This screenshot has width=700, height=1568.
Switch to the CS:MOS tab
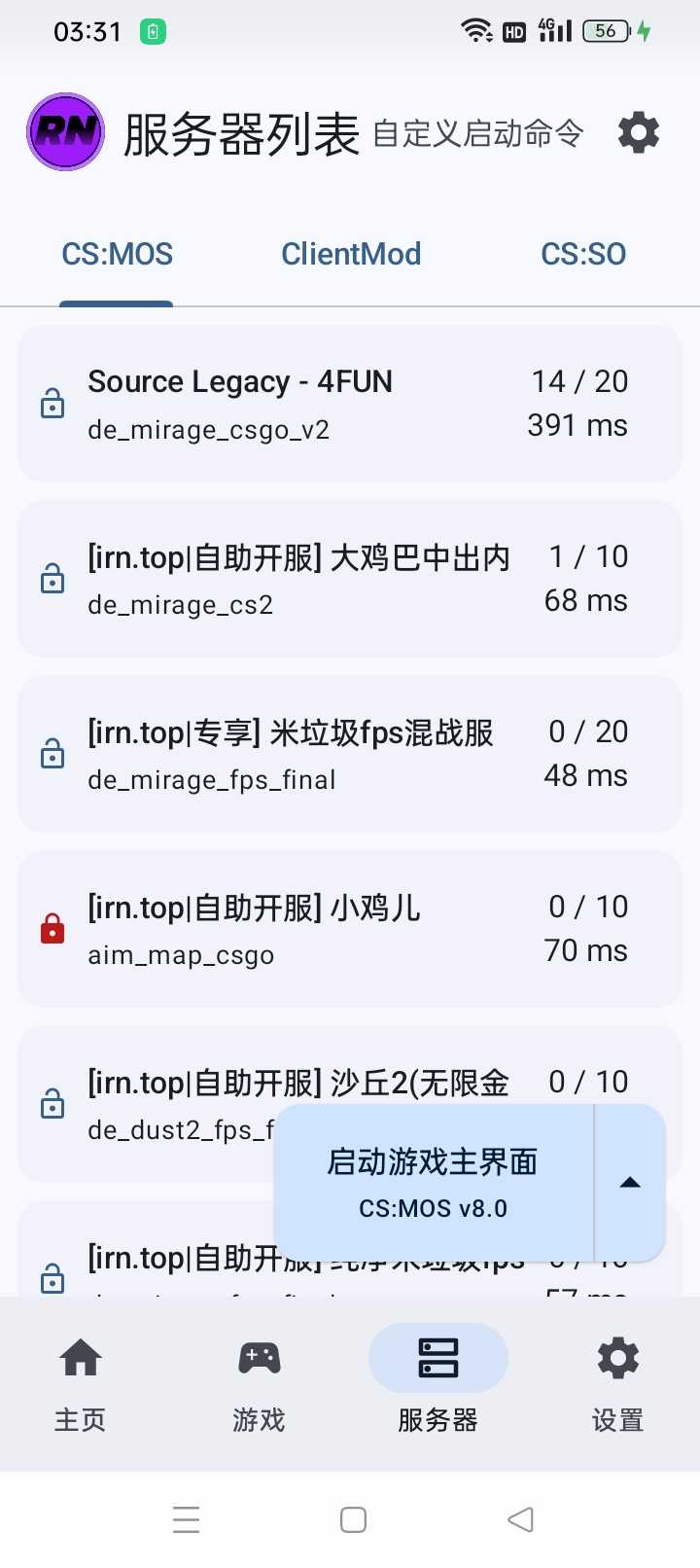(117, 255)
